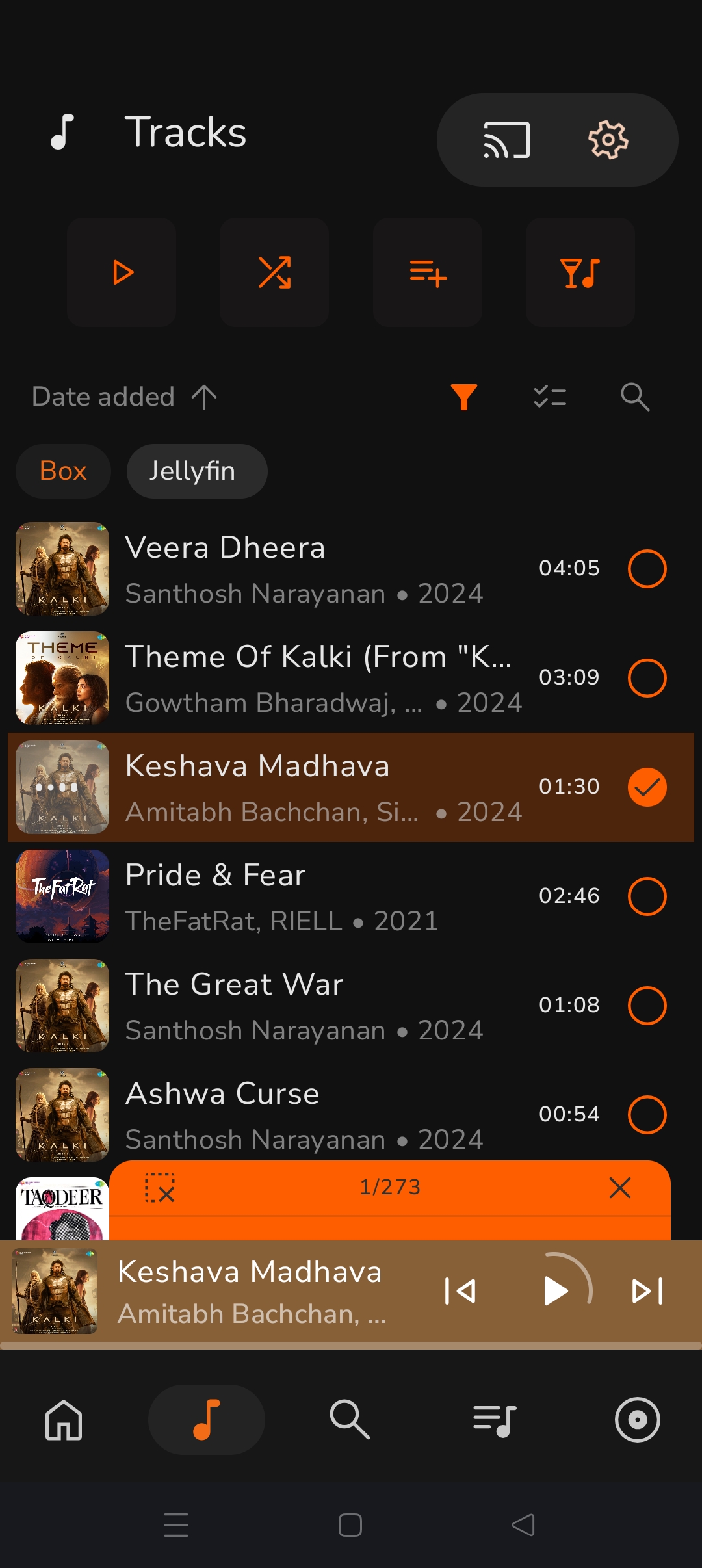The width and height of the screenshot is (702, 1568).
Task: Select the Box source chip
Action: [x=63, y=471]
